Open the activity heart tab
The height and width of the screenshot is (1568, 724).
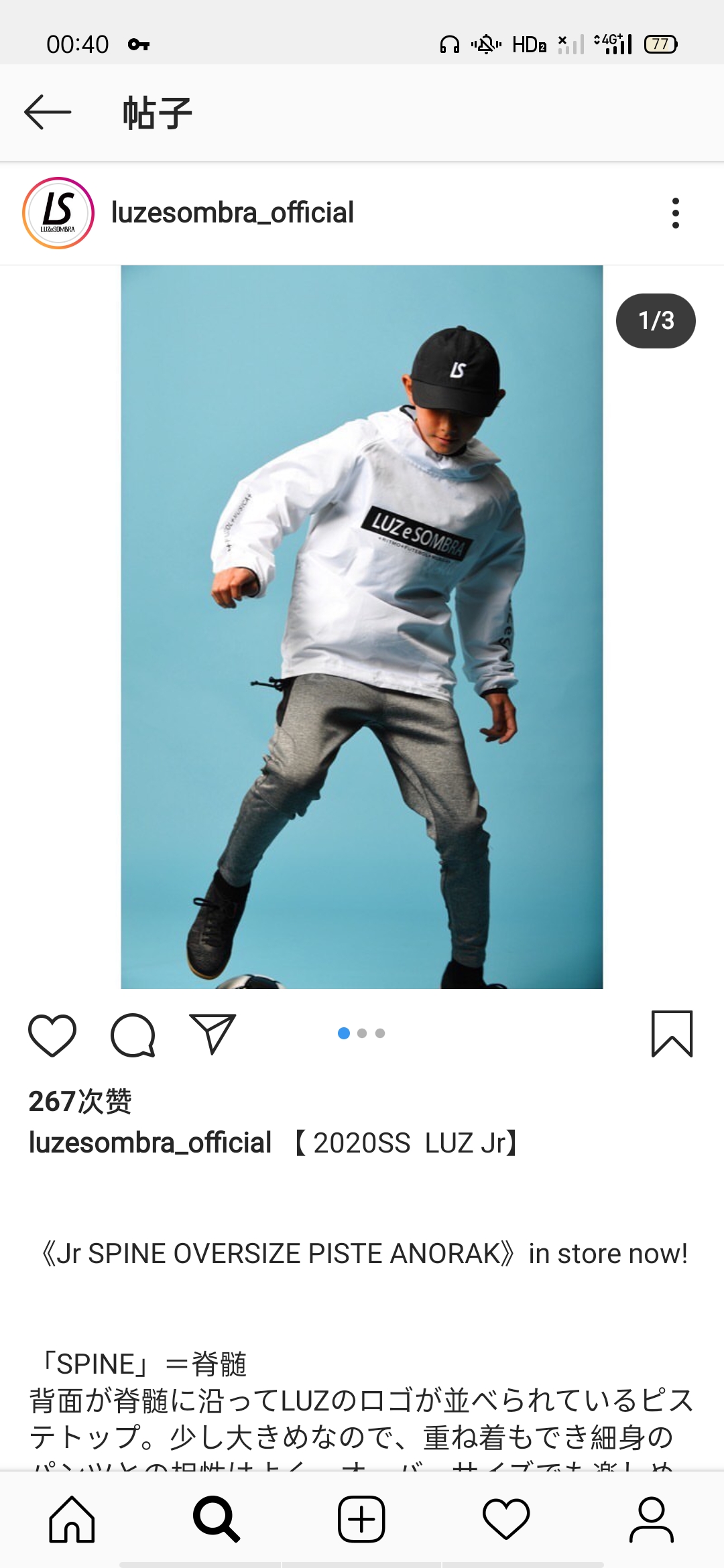(x=506, y=1519)
